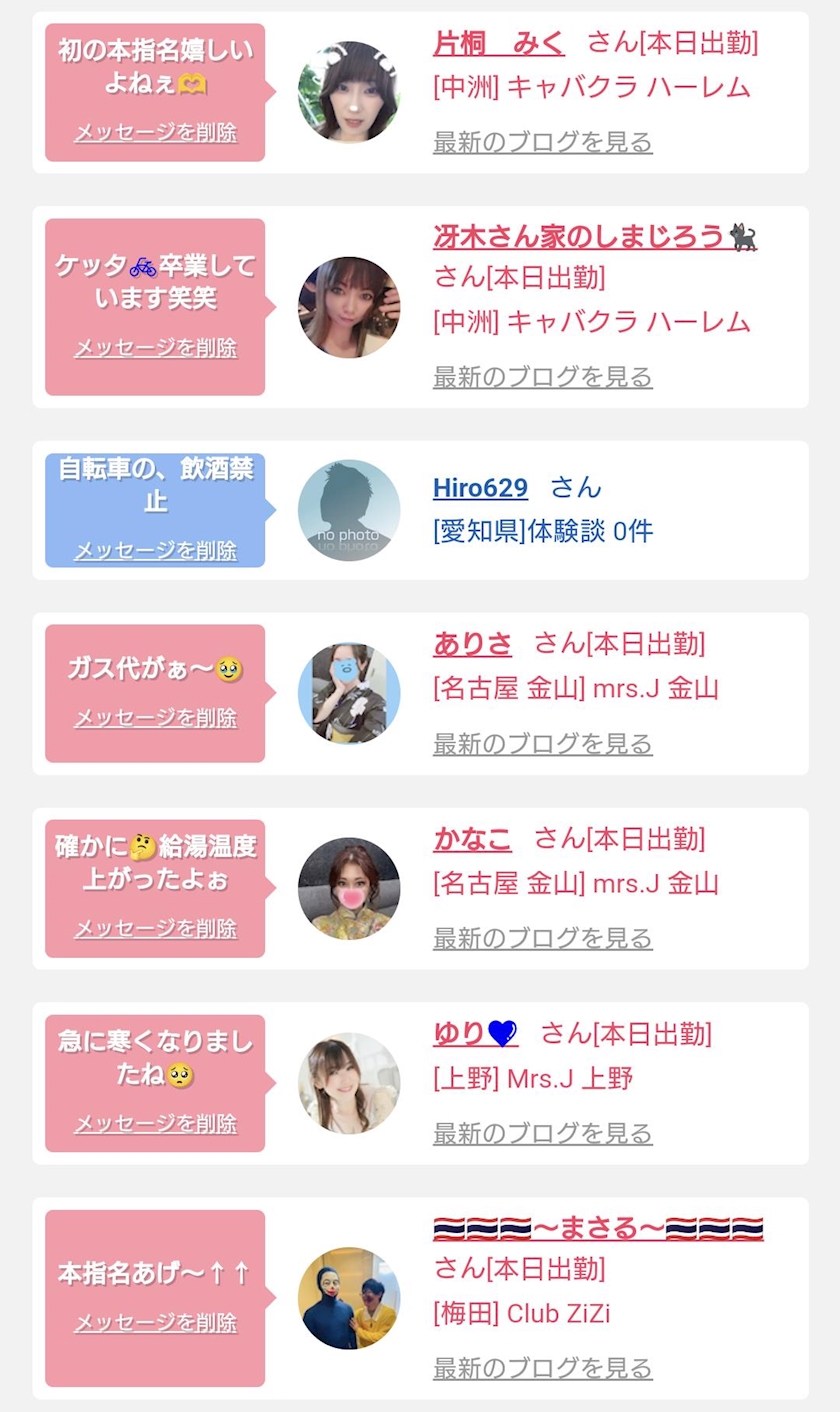View 片桐 みく's latest blog
This screenshot has width=840, height=1412.
click(x=542, y=142)
